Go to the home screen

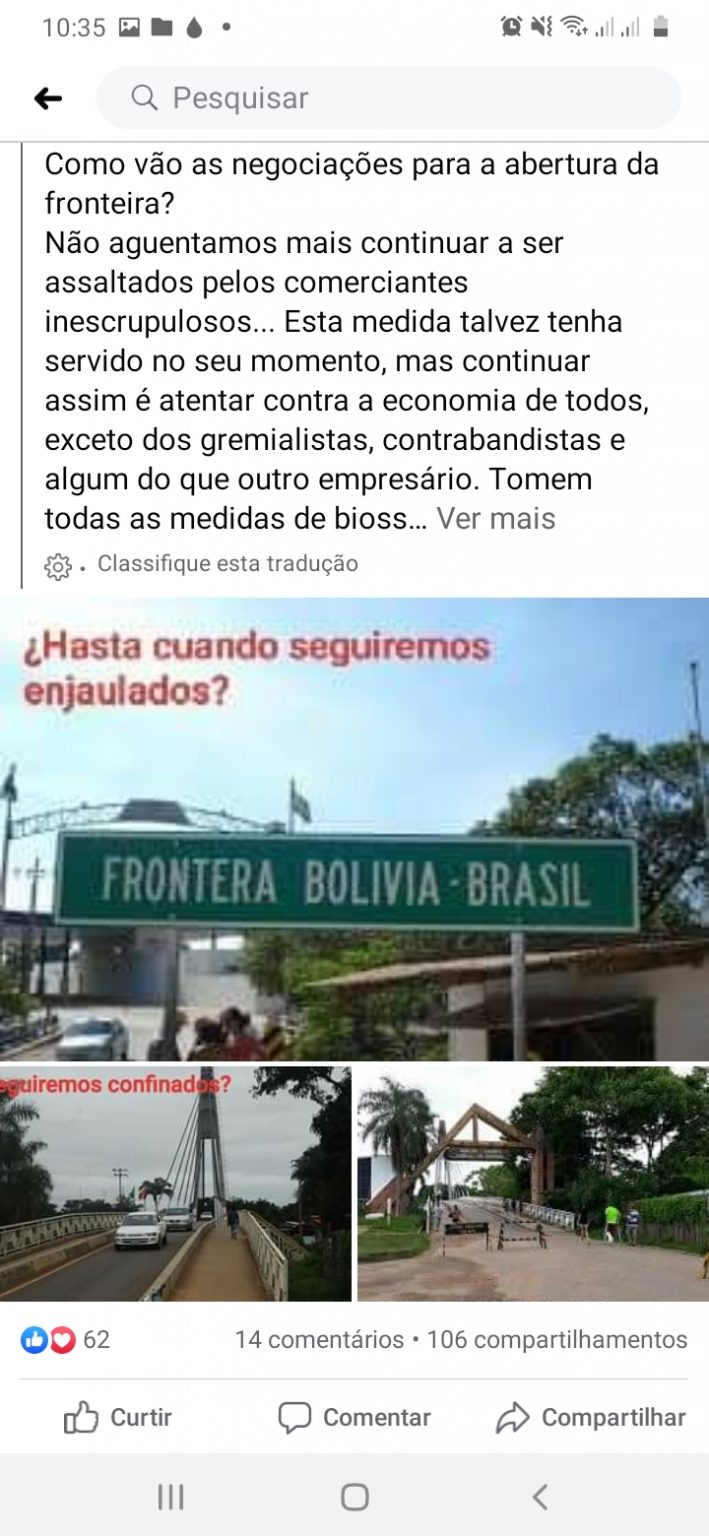click(x=354, y=1497)
